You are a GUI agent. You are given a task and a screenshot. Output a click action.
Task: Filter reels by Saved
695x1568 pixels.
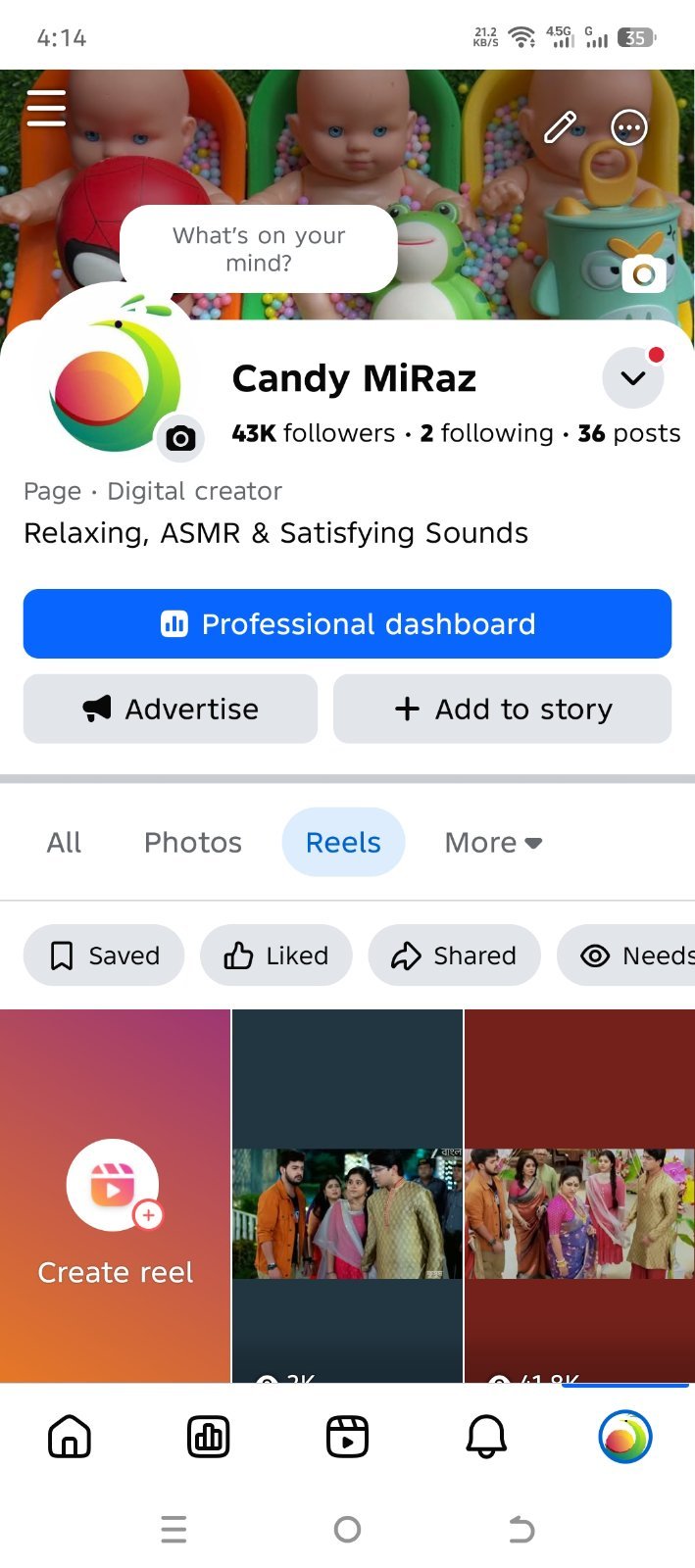coord(104,955)
